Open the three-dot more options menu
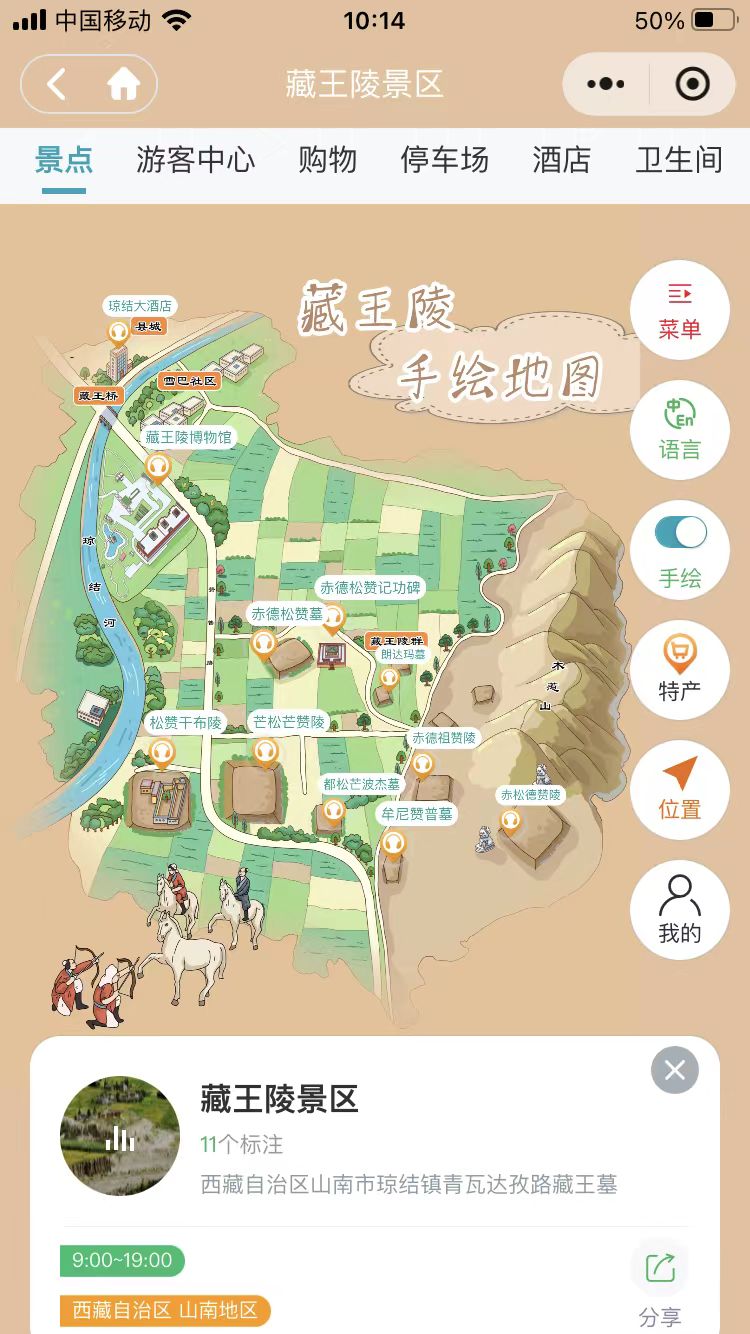Image resolution: width=750 pixels, height=1334 pixels. (x=606, y=85)
